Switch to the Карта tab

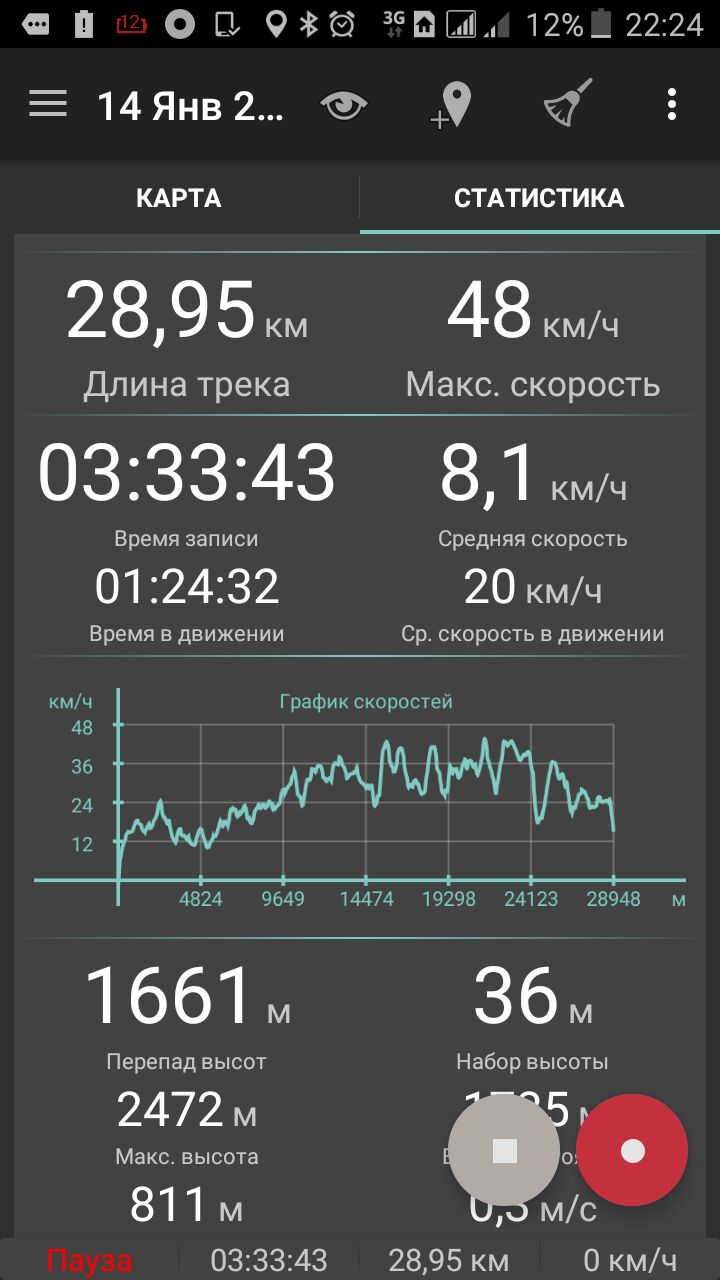179,198
